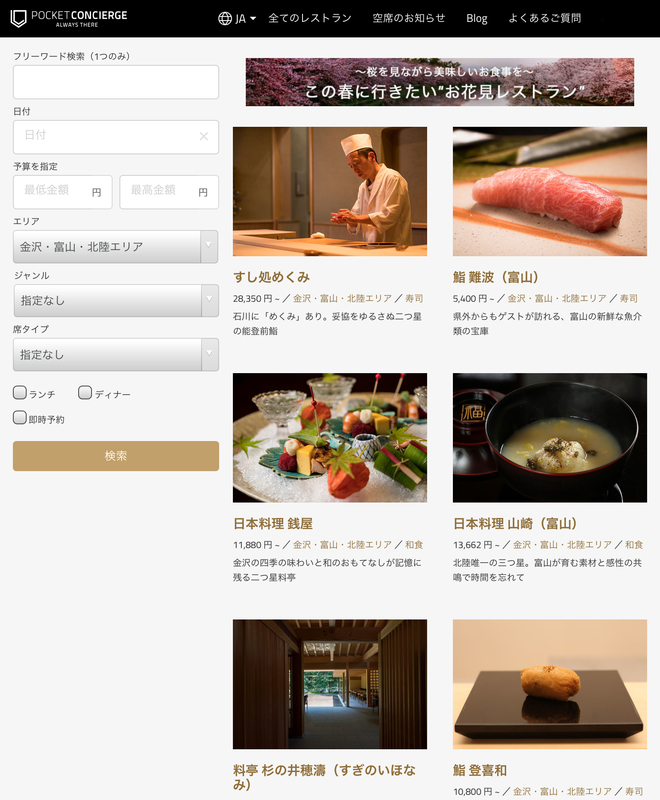Viewport: 660px width, 800px height.
Task: Clear the 日付 date field
Action: [204, 136]
